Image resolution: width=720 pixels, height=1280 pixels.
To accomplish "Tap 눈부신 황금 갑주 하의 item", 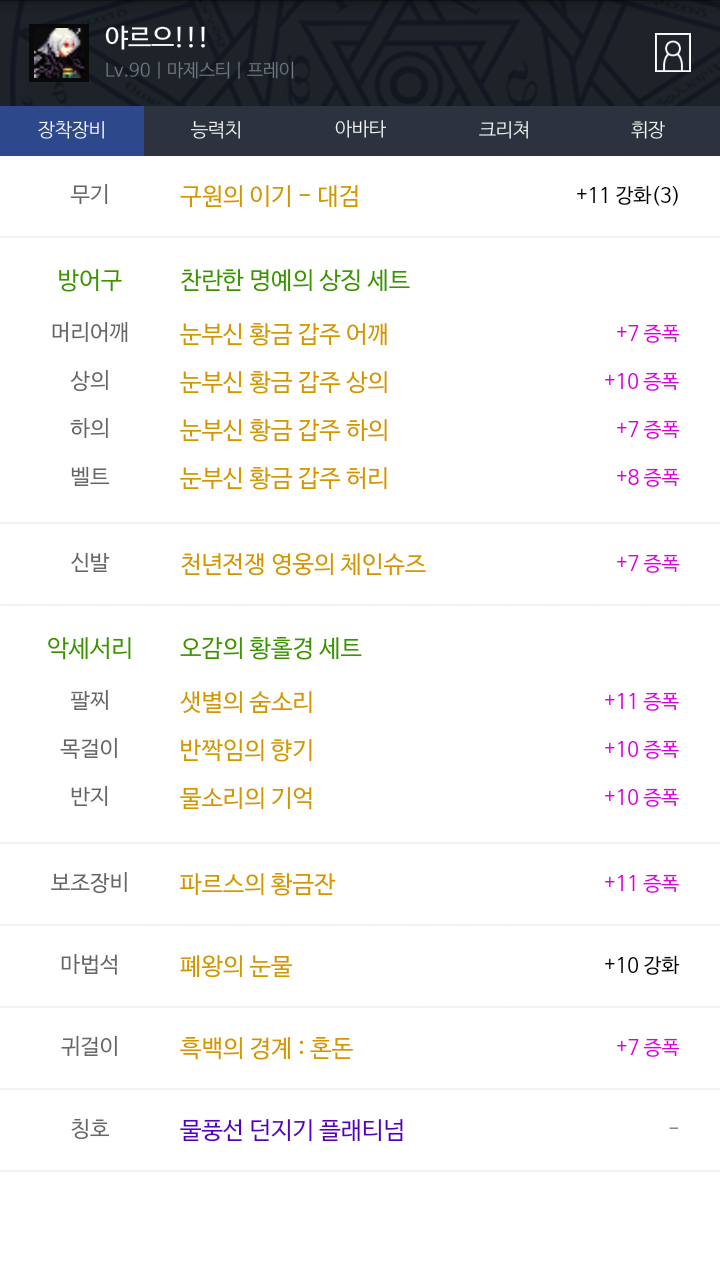I will pyautogui.click(x=284, y=430).
